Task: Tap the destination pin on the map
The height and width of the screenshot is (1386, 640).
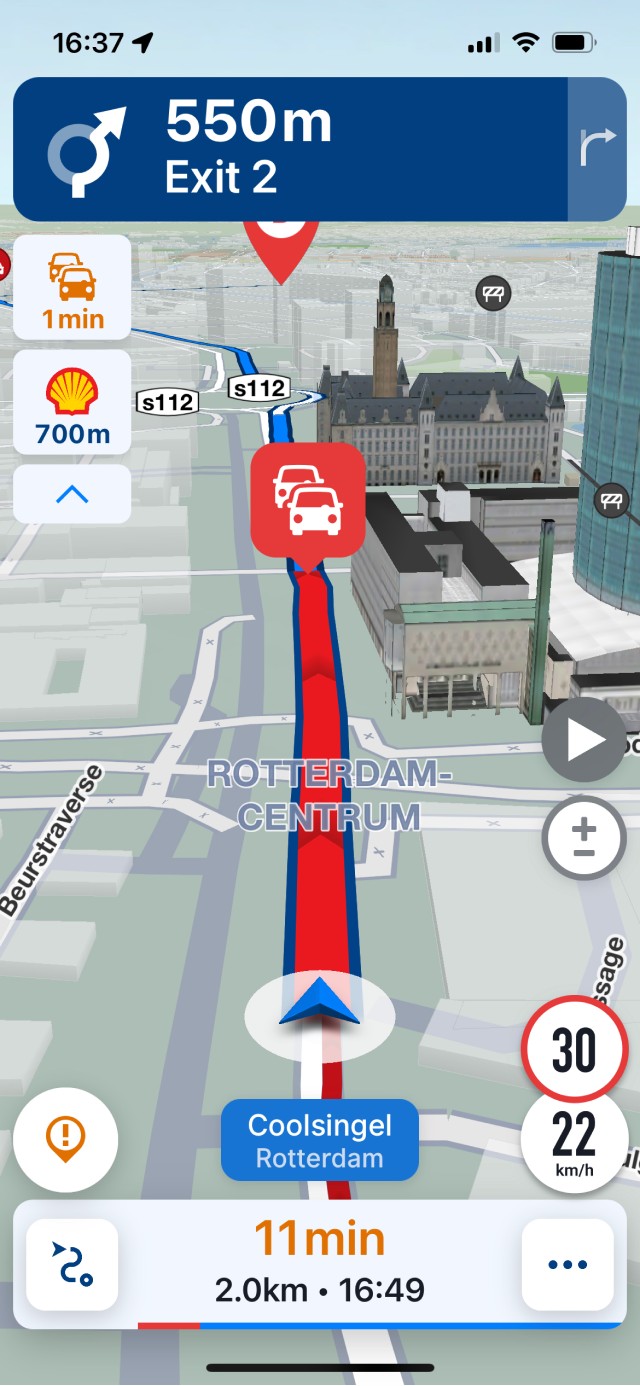Action: [x=281, y=245]
